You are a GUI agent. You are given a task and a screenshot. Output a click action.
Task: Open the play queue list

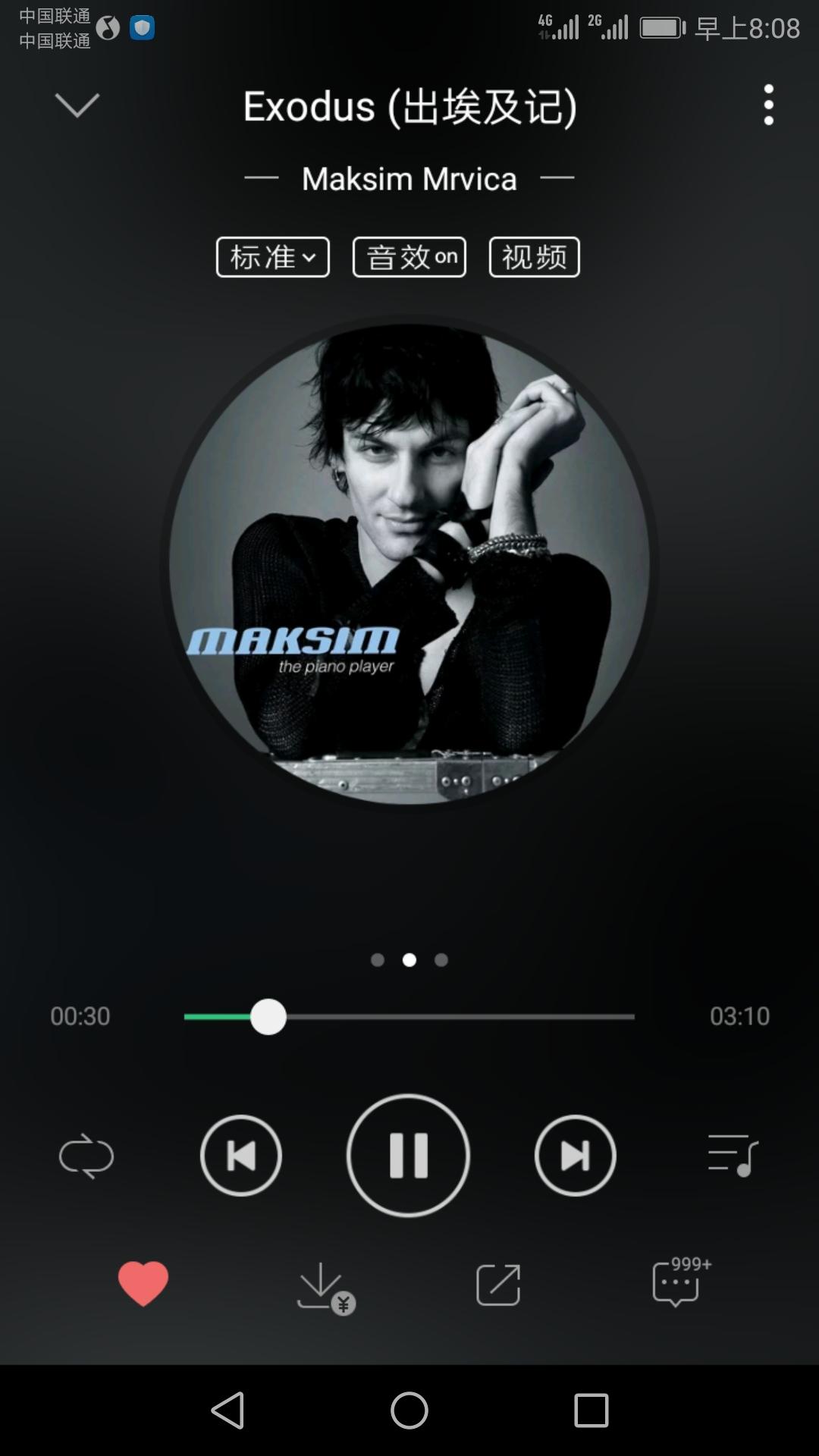coord(732,1156)
